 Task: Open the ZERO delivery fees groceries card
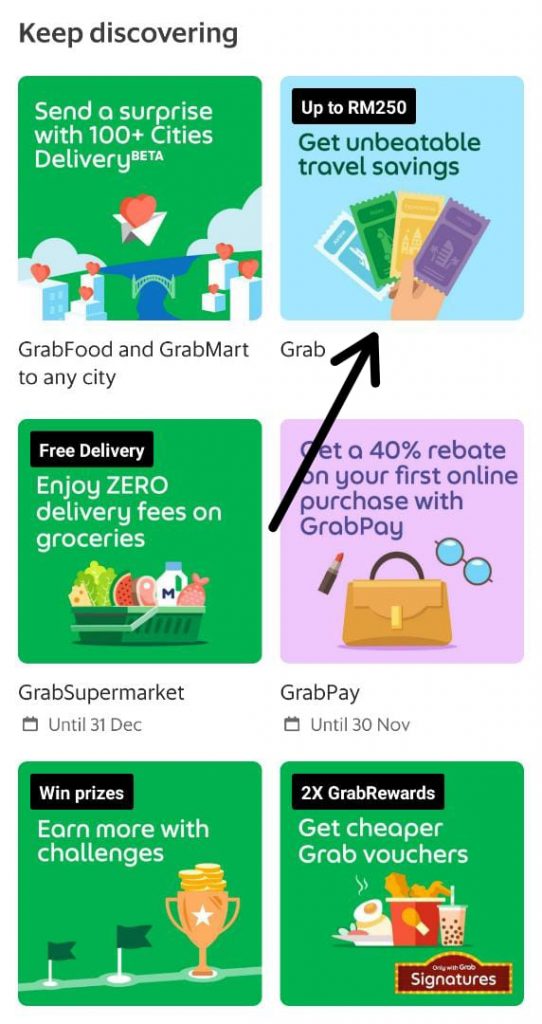point(140,541)
